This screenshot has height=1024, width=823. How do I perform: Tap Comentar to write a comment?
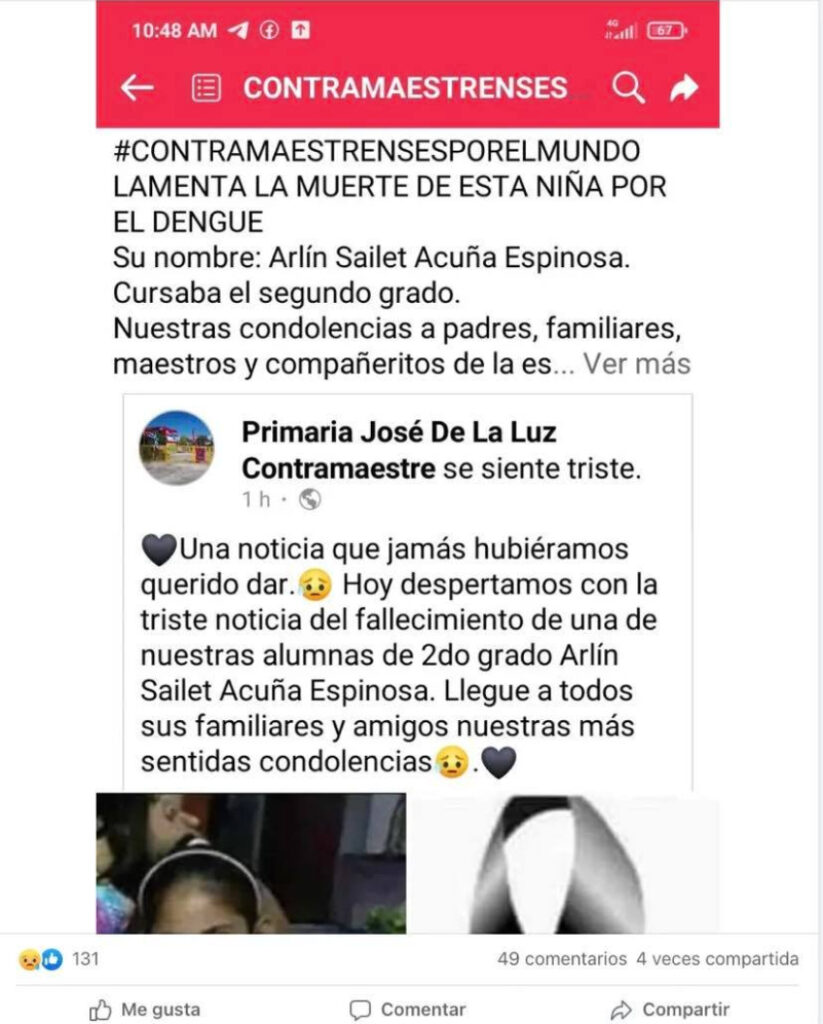click(x=408, y=1009)
